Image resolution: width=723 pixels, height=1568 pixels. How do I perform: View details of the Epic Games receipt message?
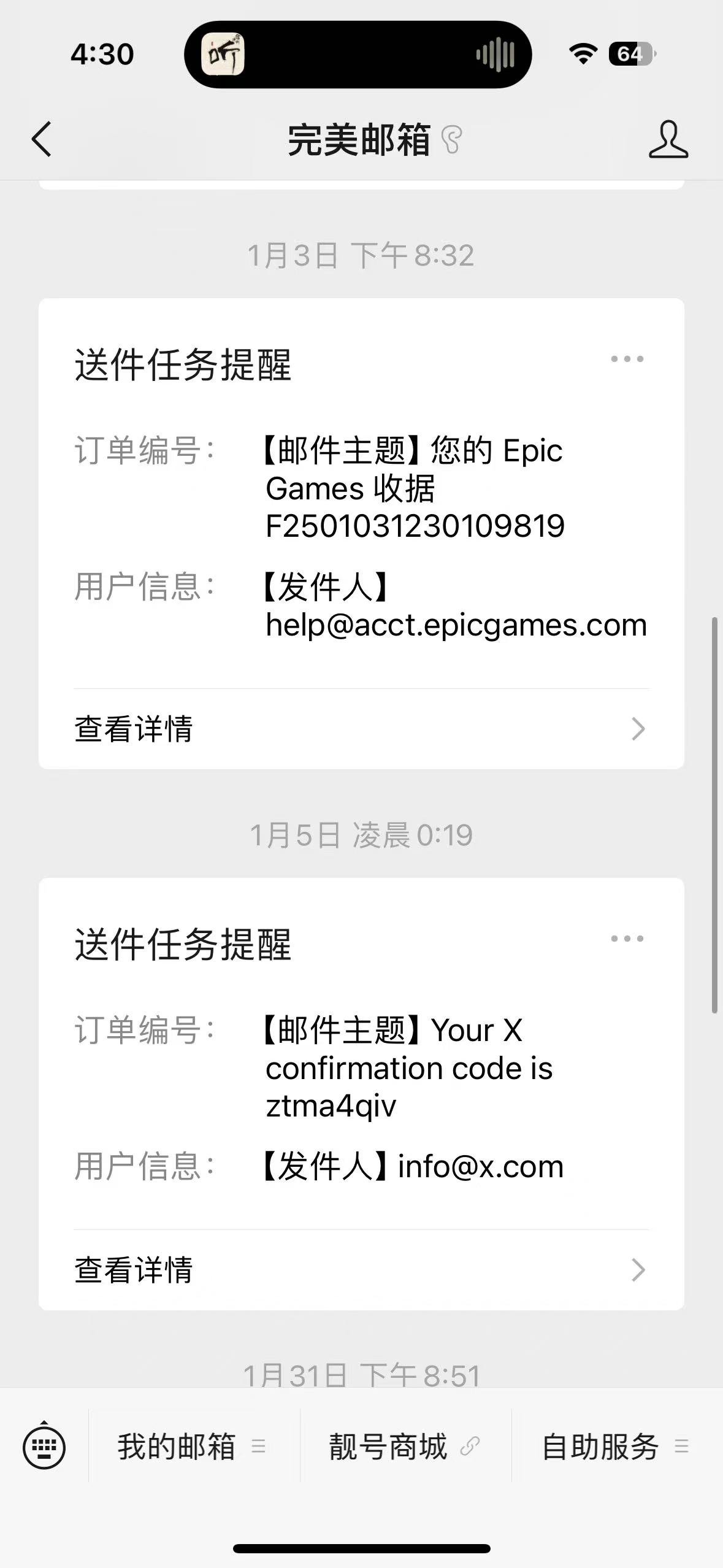(361, 729)
